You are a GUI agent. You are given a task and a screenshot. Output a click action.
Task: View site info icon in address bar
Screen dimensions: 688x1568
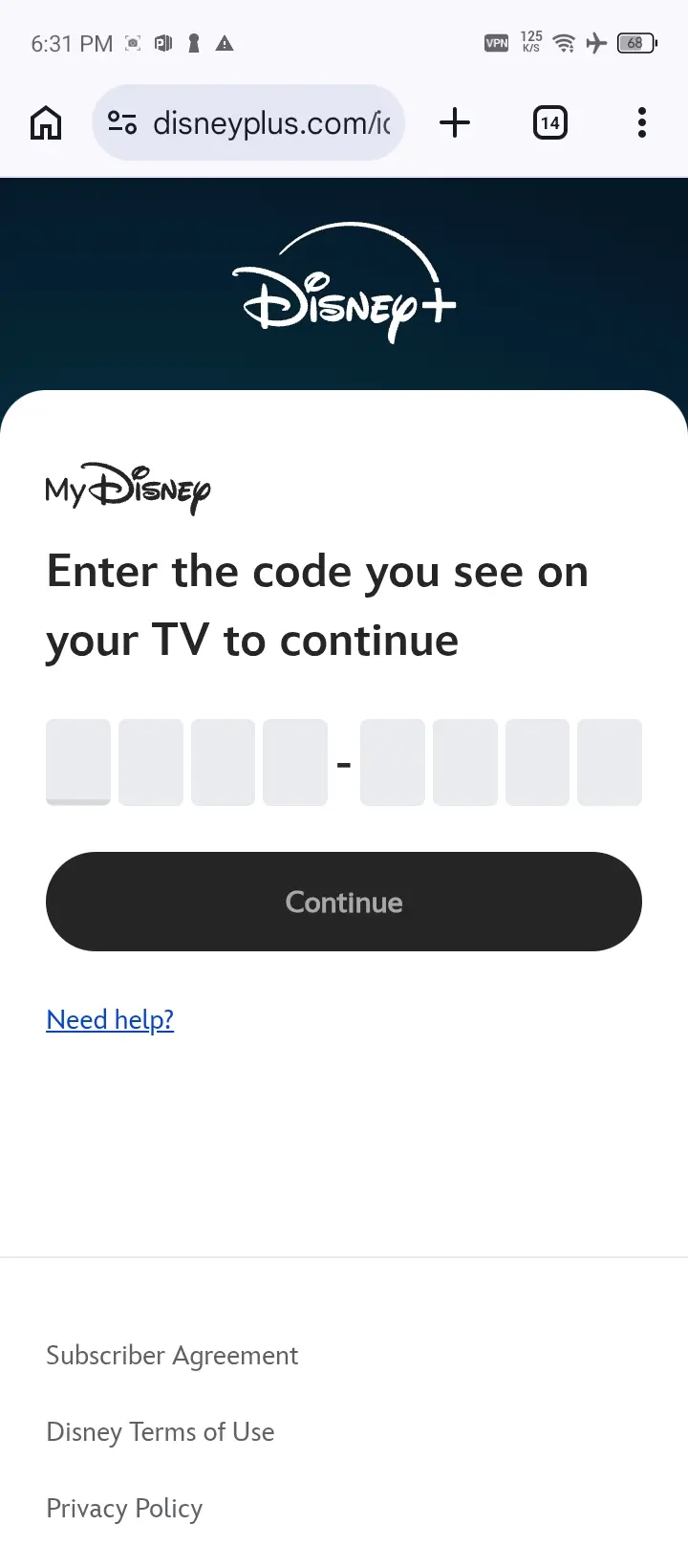point(122,122)
